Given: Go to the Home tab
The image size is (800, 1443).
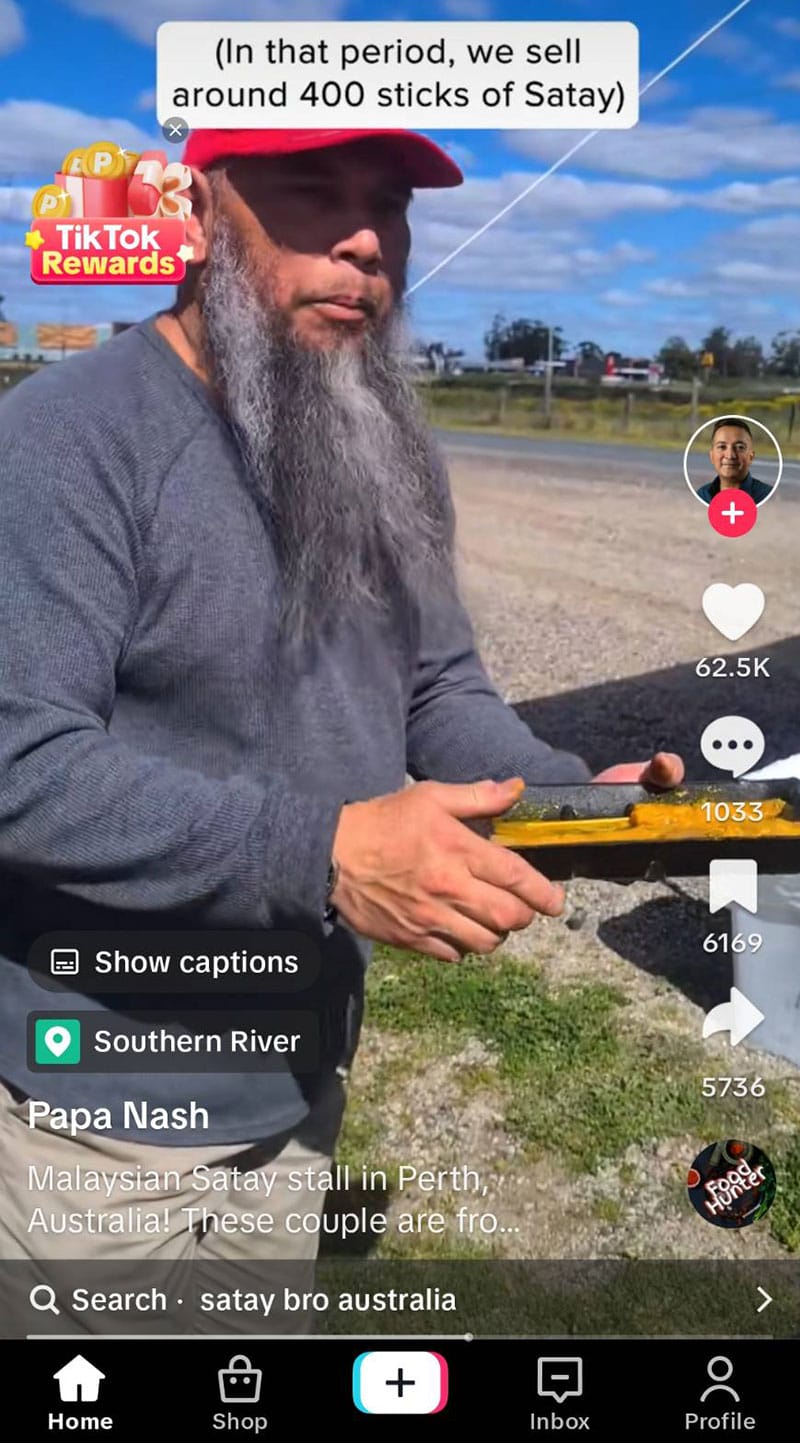Looking at the screenshot, I should (80, 1394).
